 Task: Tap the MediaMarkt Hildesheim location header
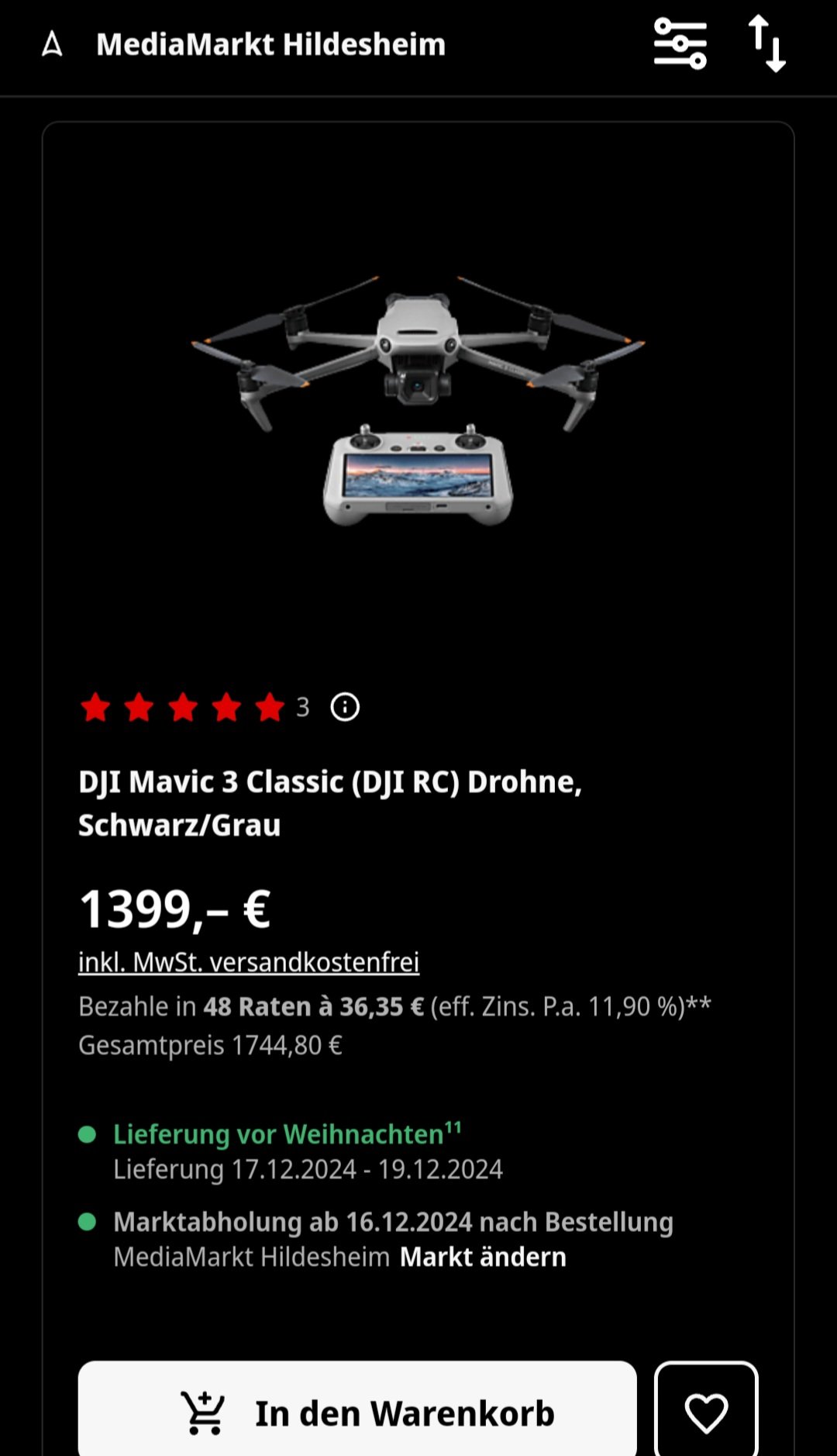pos(270,44)
